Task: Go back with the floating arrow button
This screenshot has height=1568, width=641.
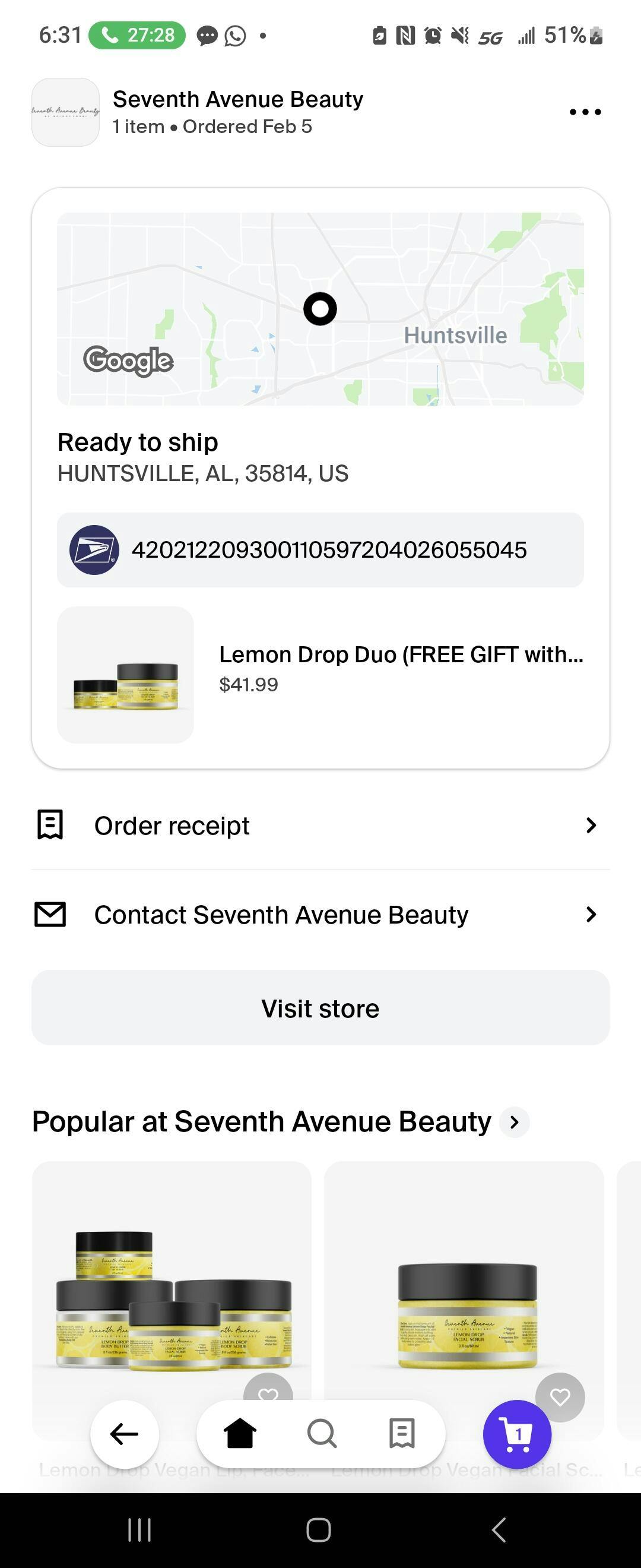Action: [x=125, y=1434]
